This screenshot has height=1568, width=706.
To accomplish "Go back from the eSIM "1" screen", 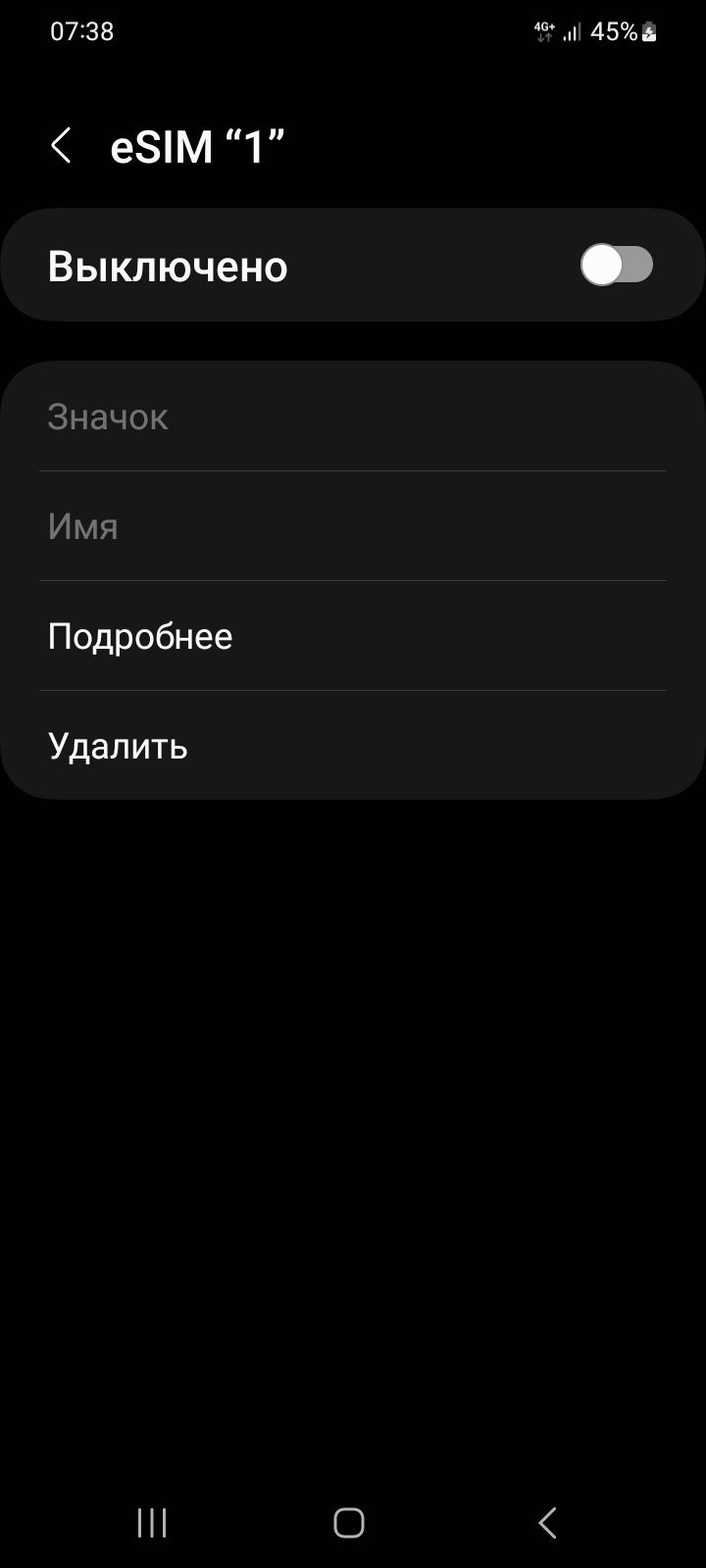I will tap(61, 147).
